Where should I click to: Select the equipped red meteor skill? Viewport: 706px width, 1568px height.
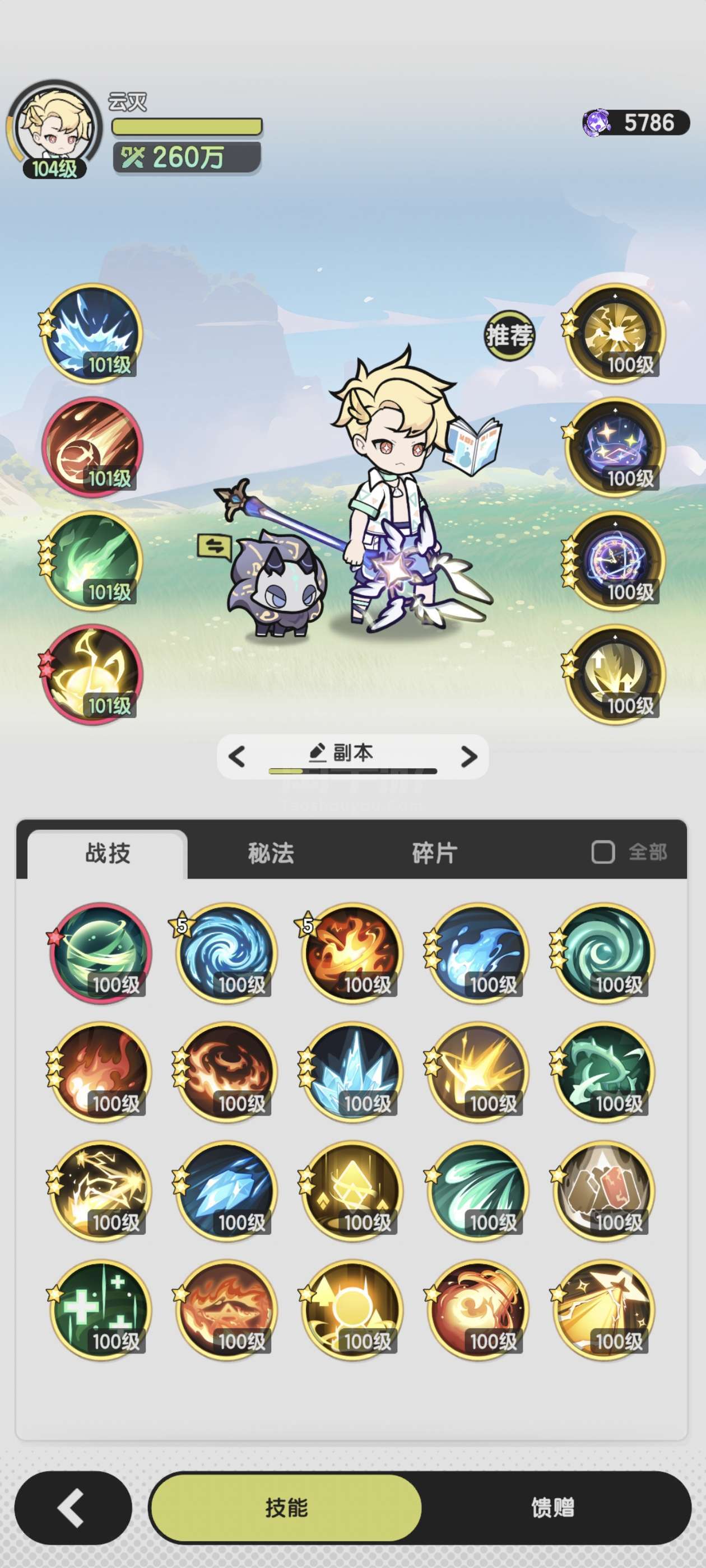[92, 447]
